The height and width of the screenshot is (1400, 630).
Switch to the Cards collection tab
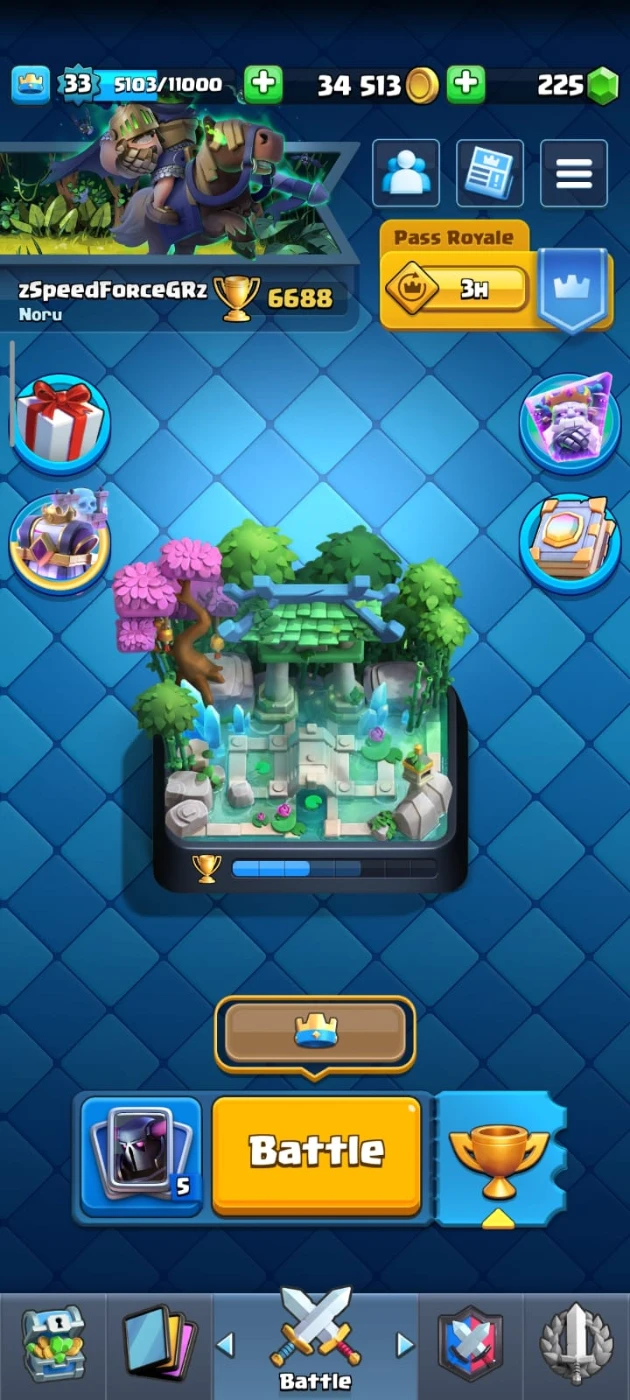pos(159,1344)
